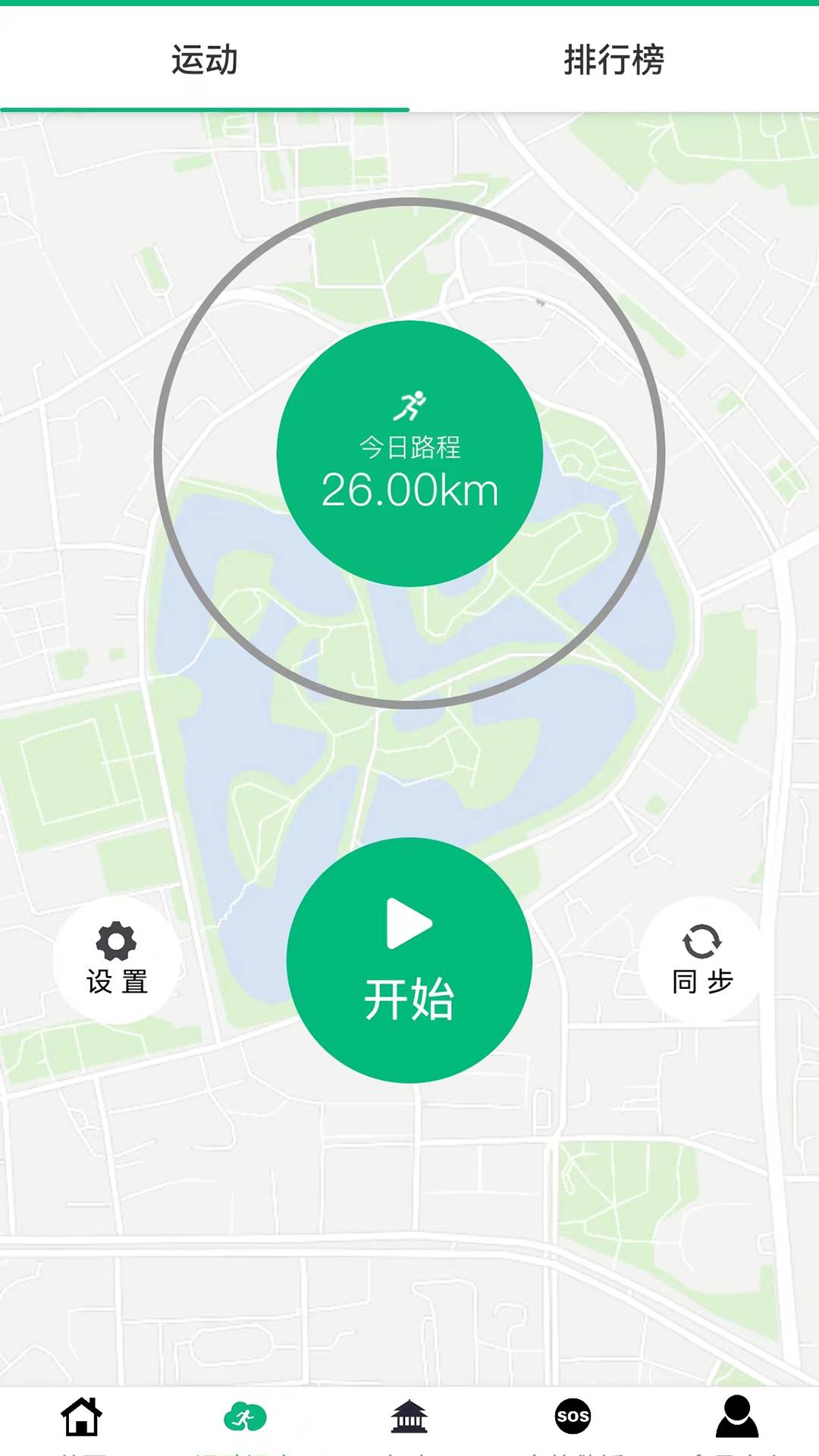Click the runner icon inside the green circle
Screen dimensions: 819x1456
pyautogui.click(x=410, y=404)
